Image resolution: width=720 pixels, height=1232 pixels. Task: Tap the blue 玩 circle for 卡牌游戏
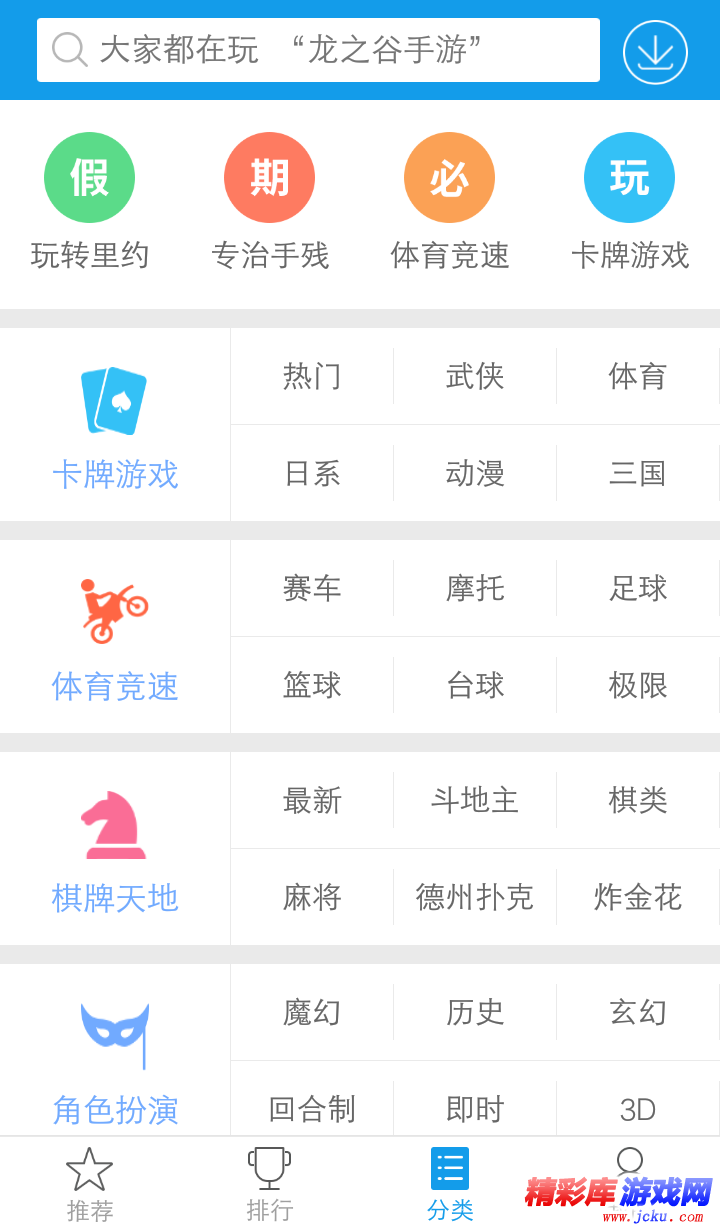click(629, 177)
